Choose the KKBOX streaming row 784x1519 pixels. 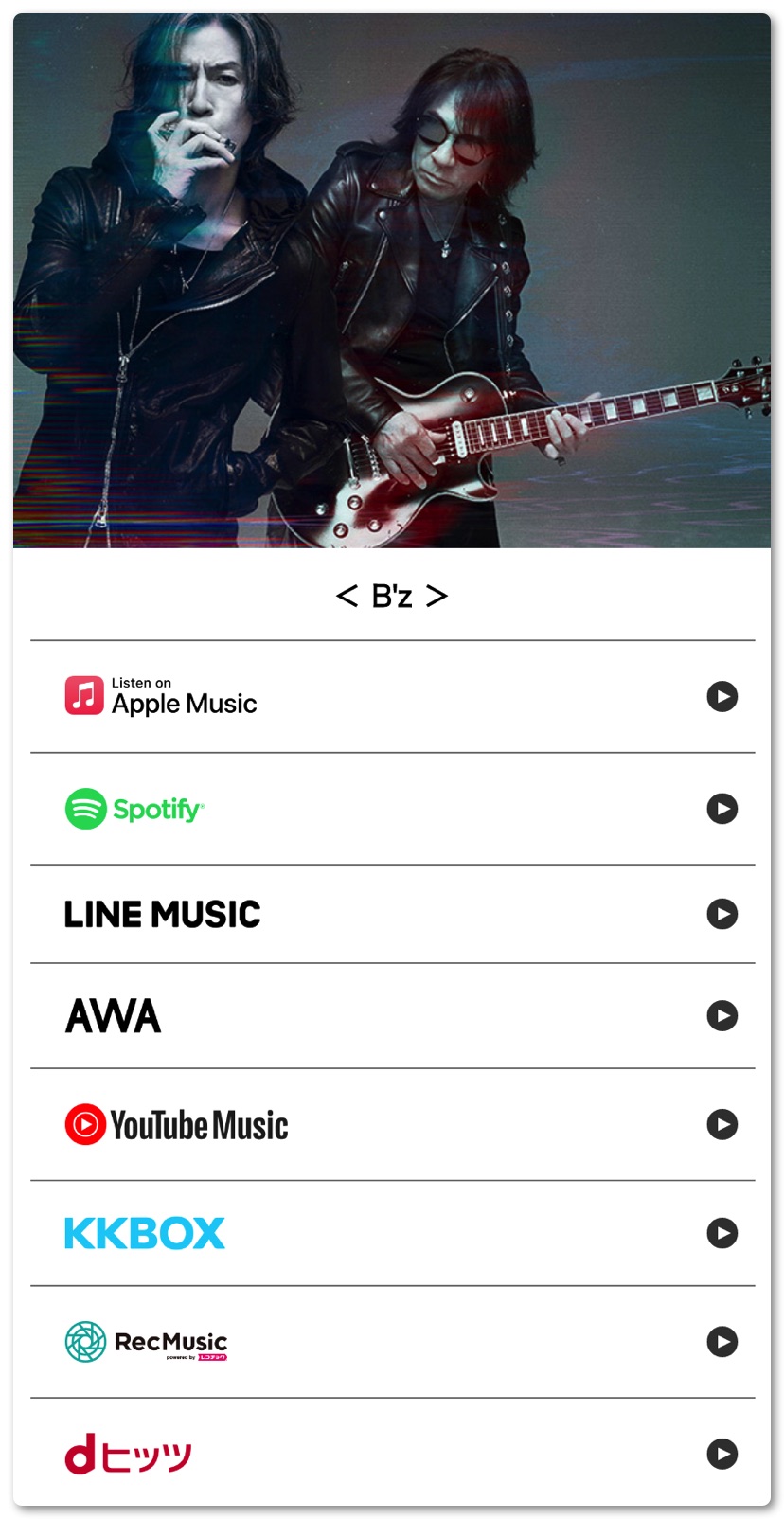[392, 1233]
